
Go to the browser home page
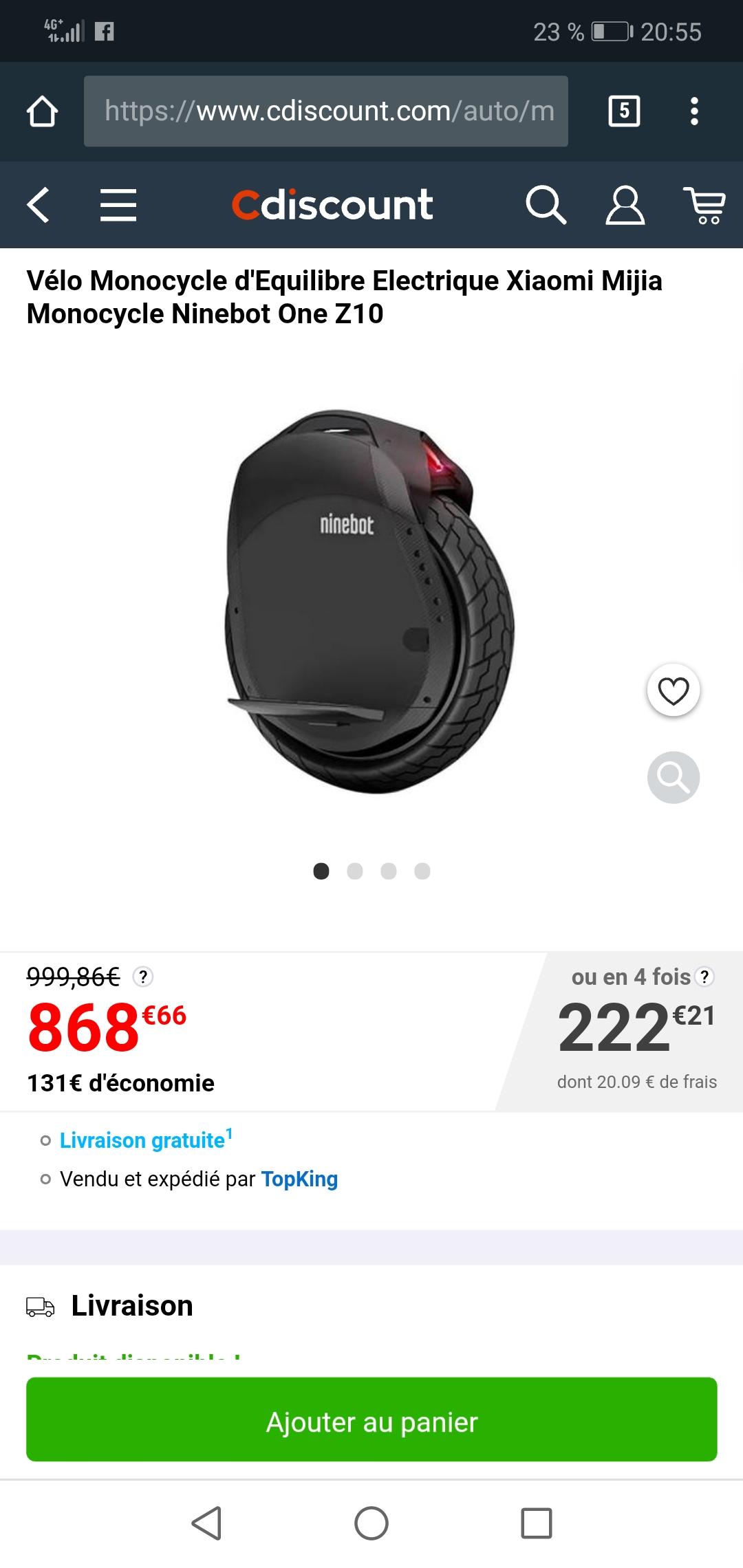pos(42,111)
